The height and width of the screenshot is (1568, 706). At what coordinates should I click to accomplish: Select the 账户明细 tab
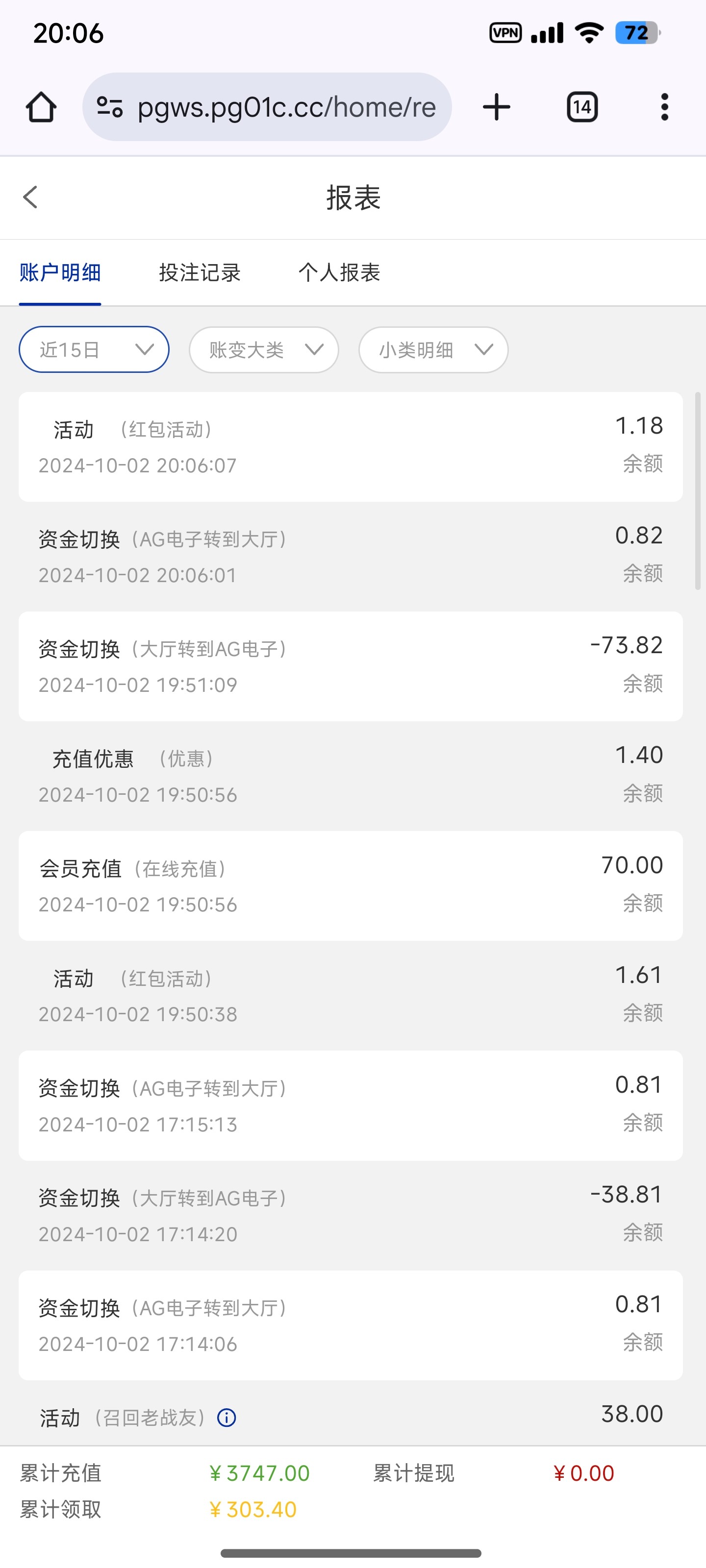point(60,273)
